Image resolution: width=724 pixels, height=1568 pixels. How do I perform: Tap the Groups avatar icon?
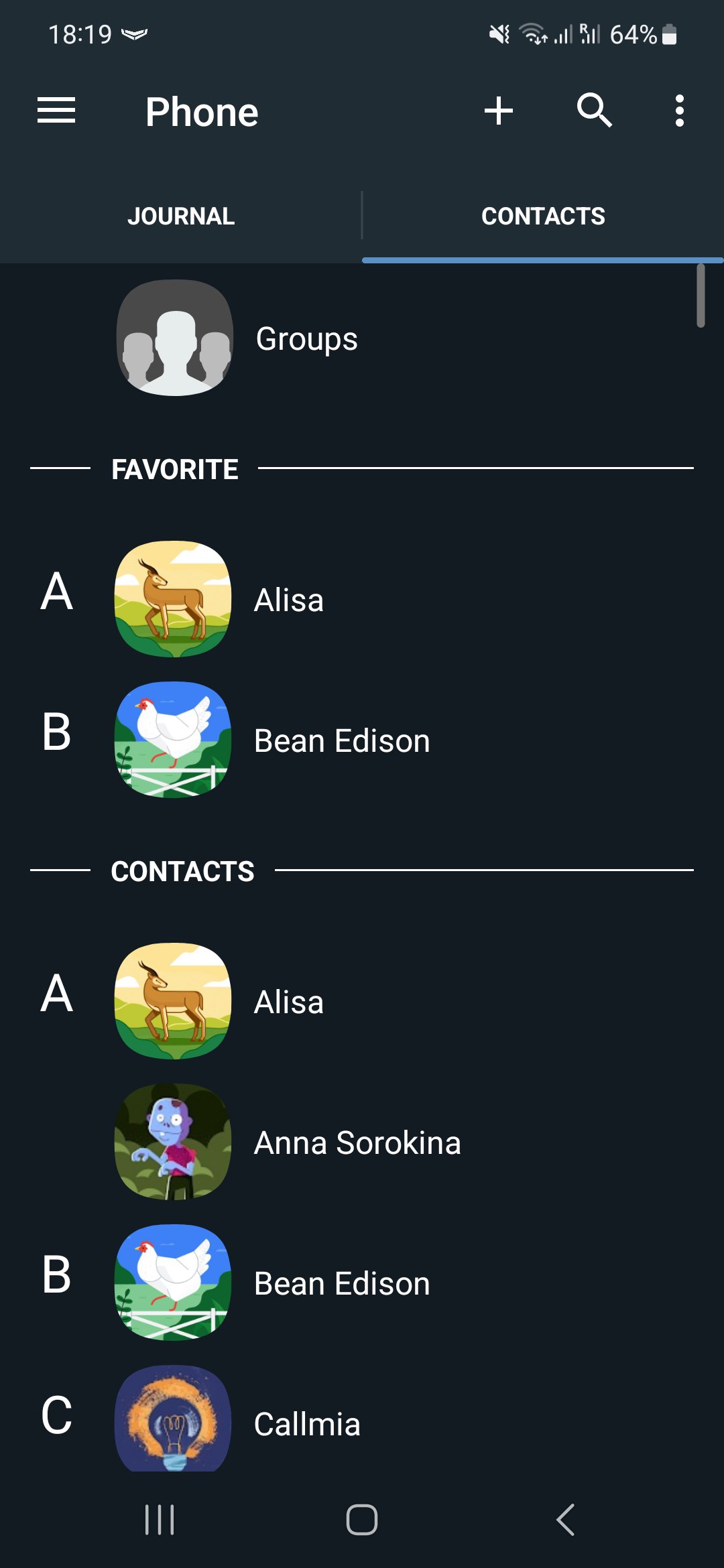(x=174, y=338)
